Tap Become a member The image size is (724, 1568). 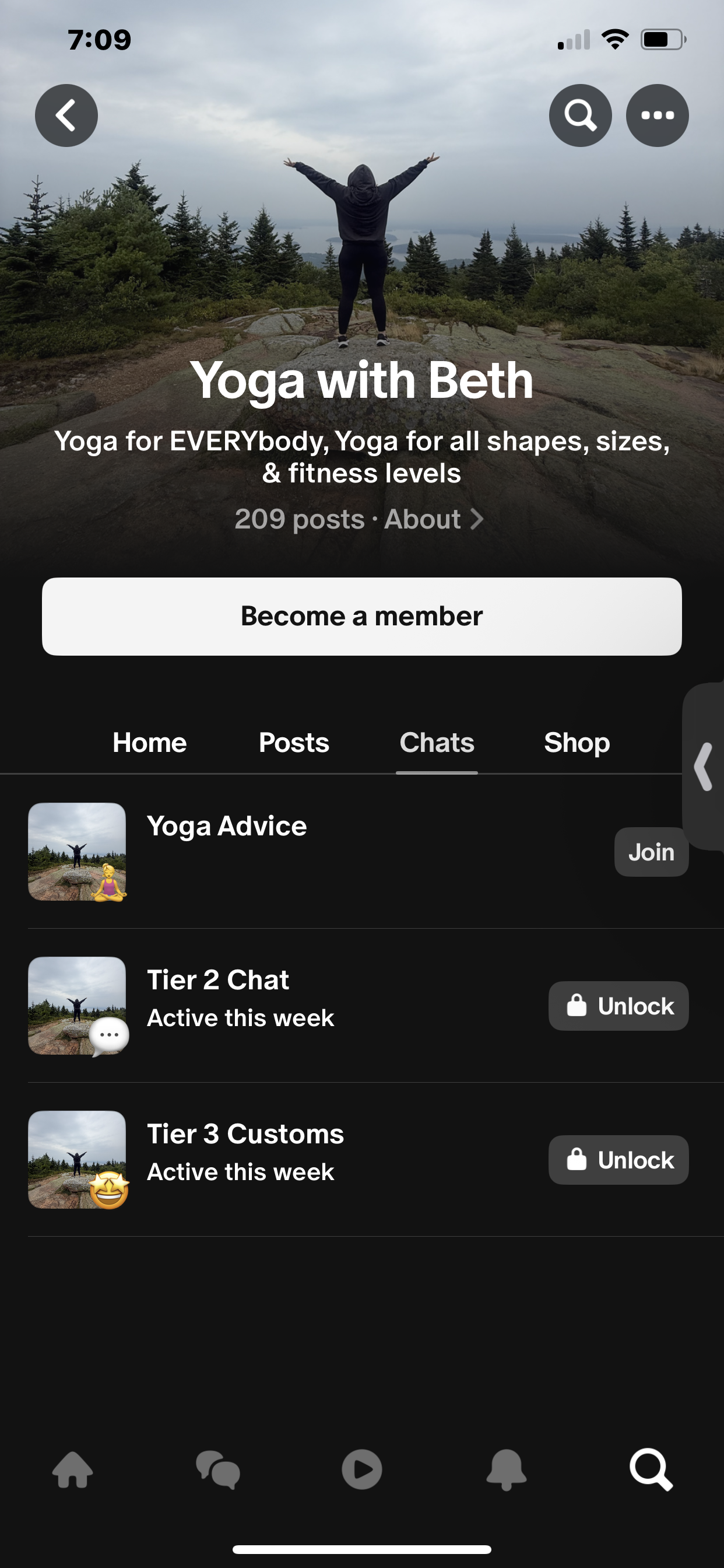tap(361, 616)
